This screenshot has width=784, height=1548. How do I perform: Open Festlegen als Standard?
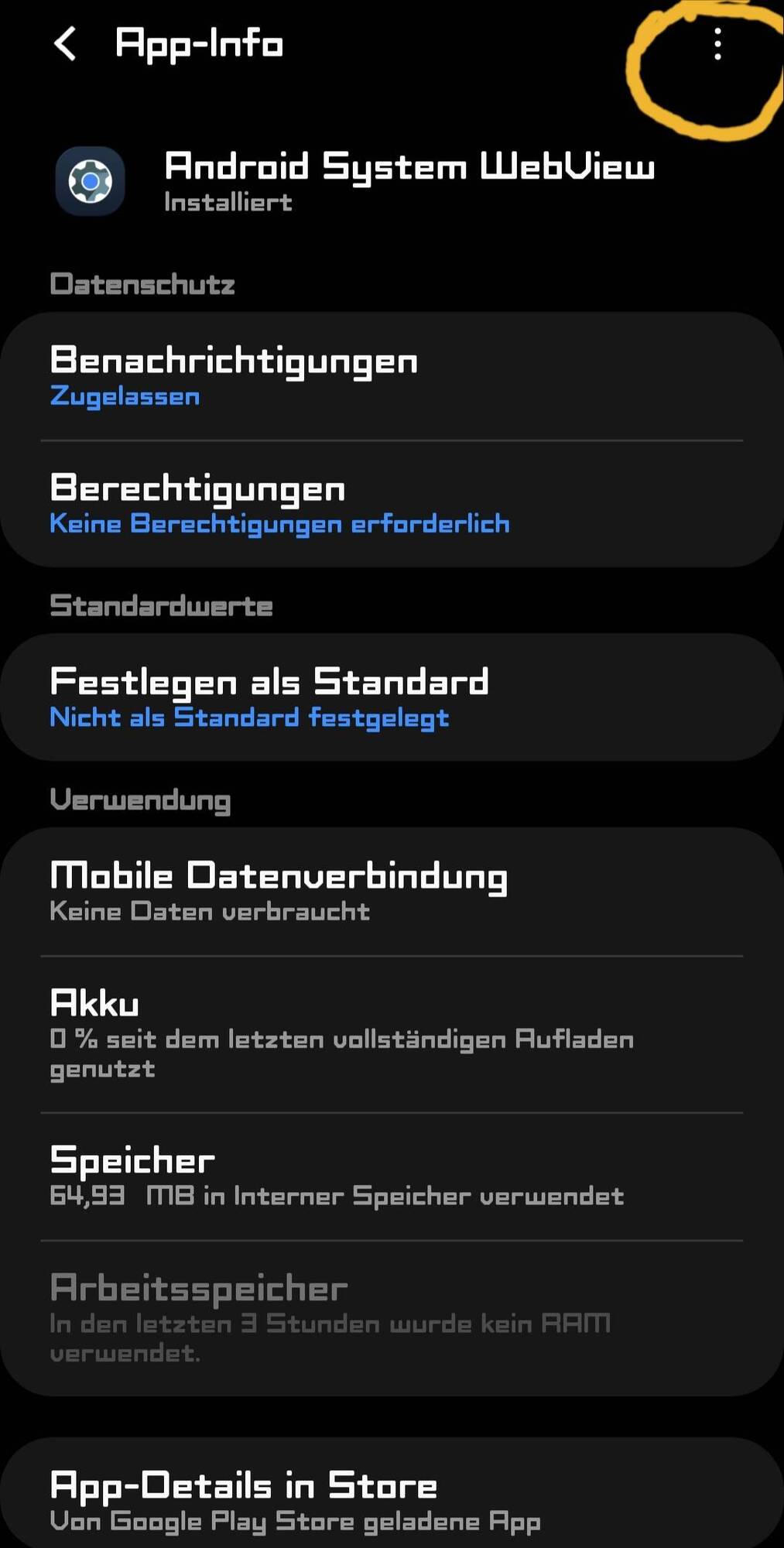392,697
